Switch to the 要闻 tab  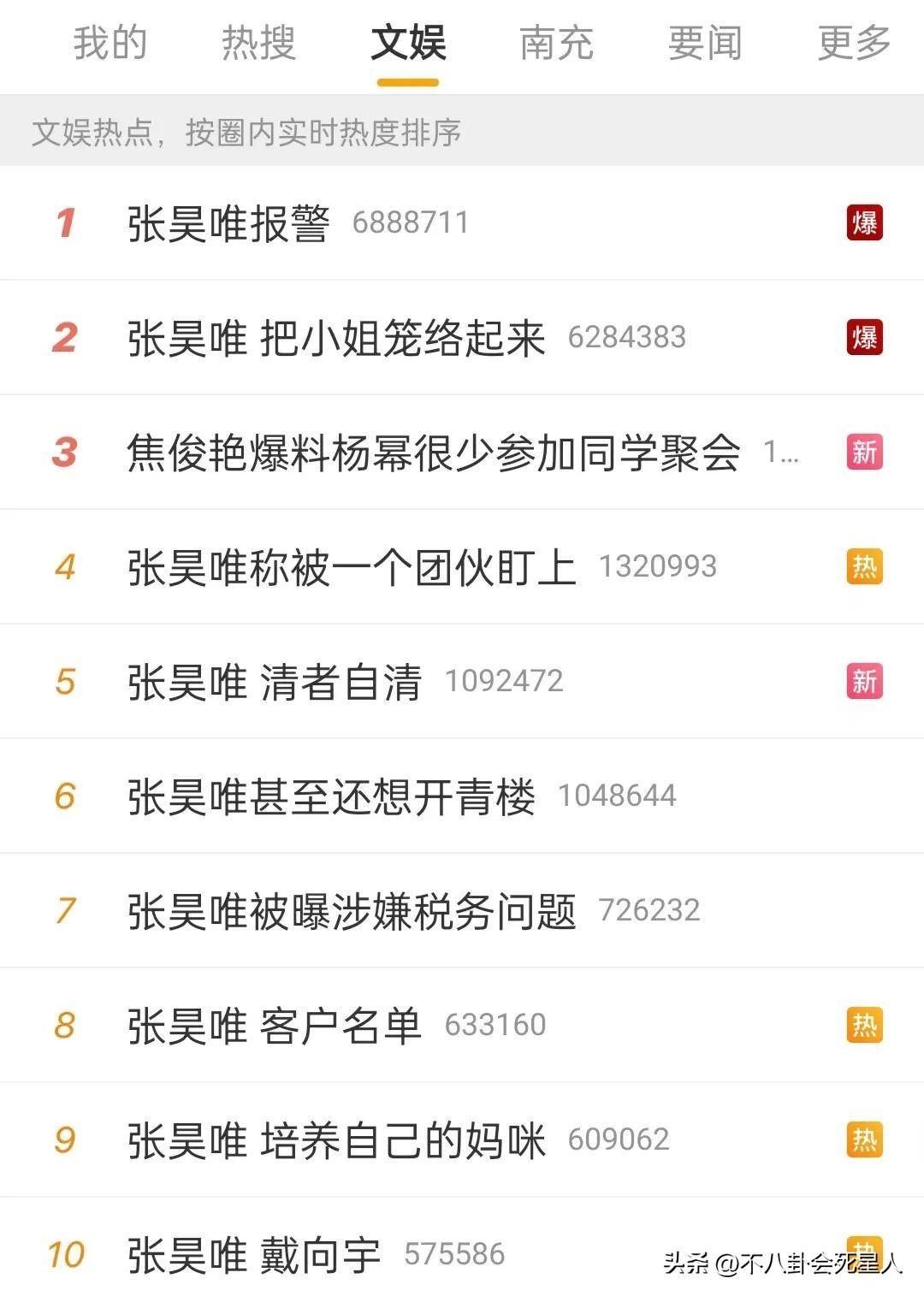705,43
